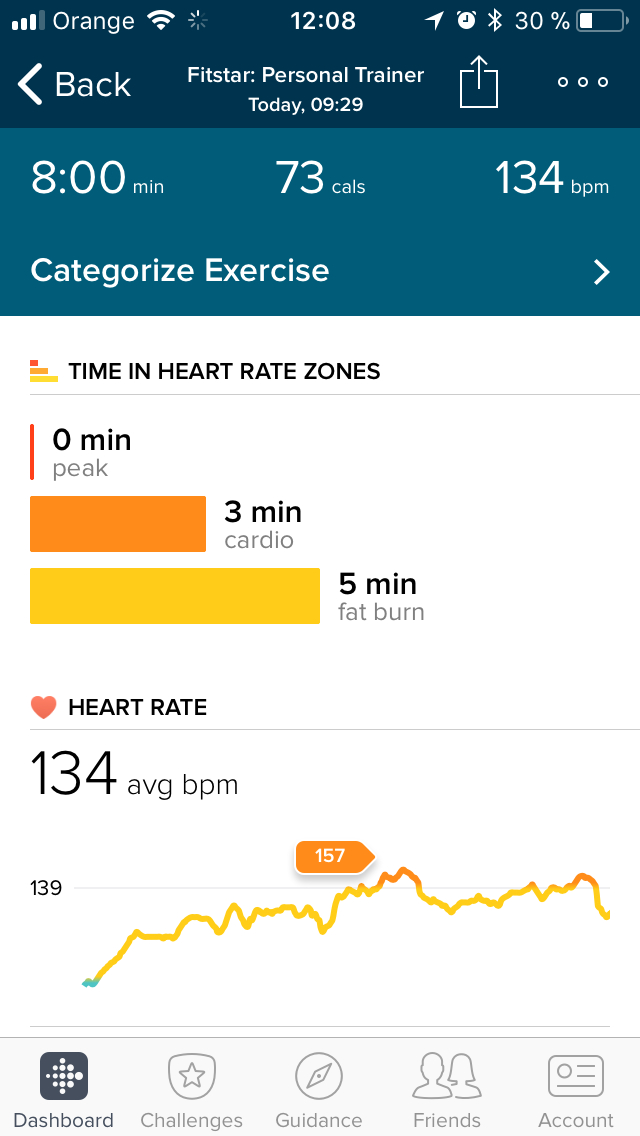Open Categorize Exercise
640x1136 pixels.
pos(320,271)
